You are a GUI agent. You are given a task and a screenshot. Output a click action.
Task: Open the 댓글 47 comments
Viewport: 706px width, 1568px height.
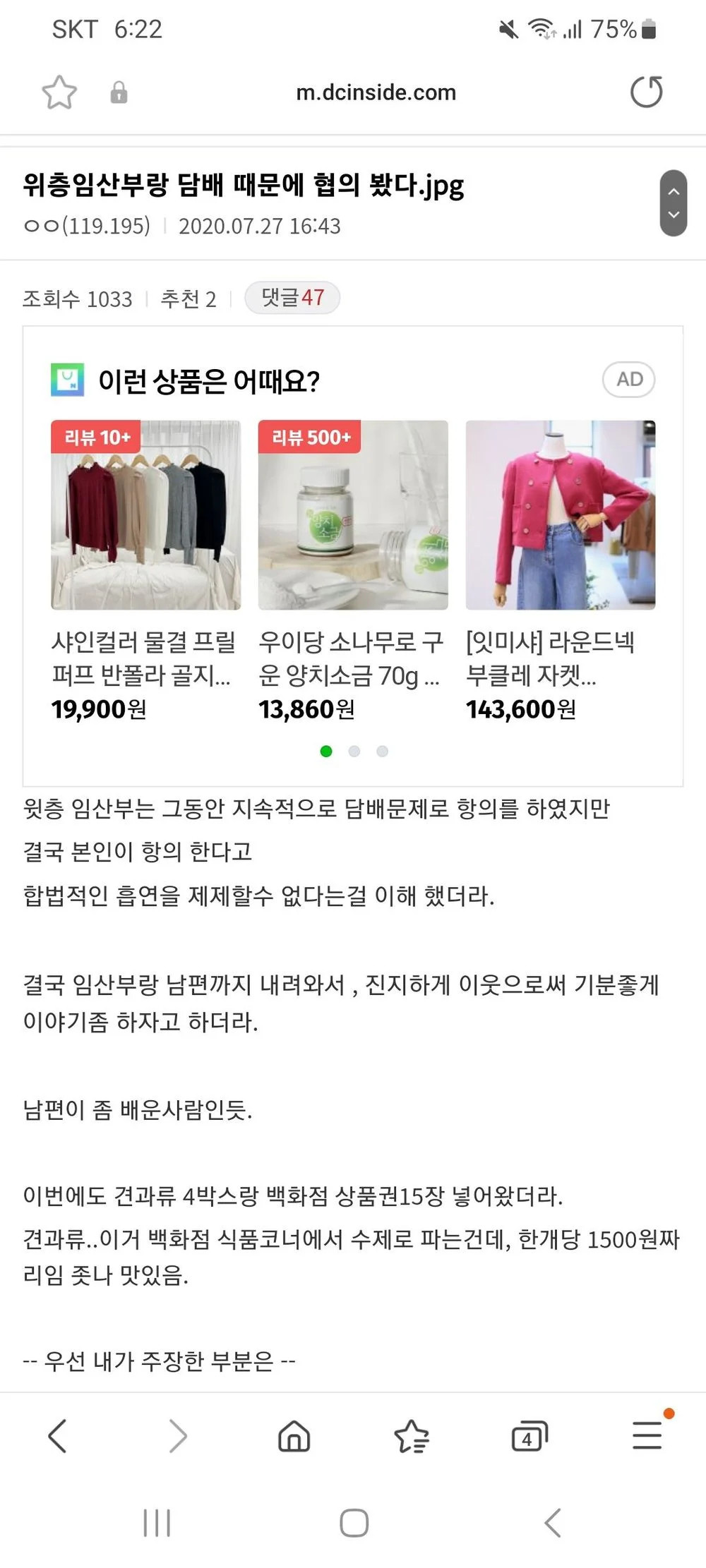[292, 297]
